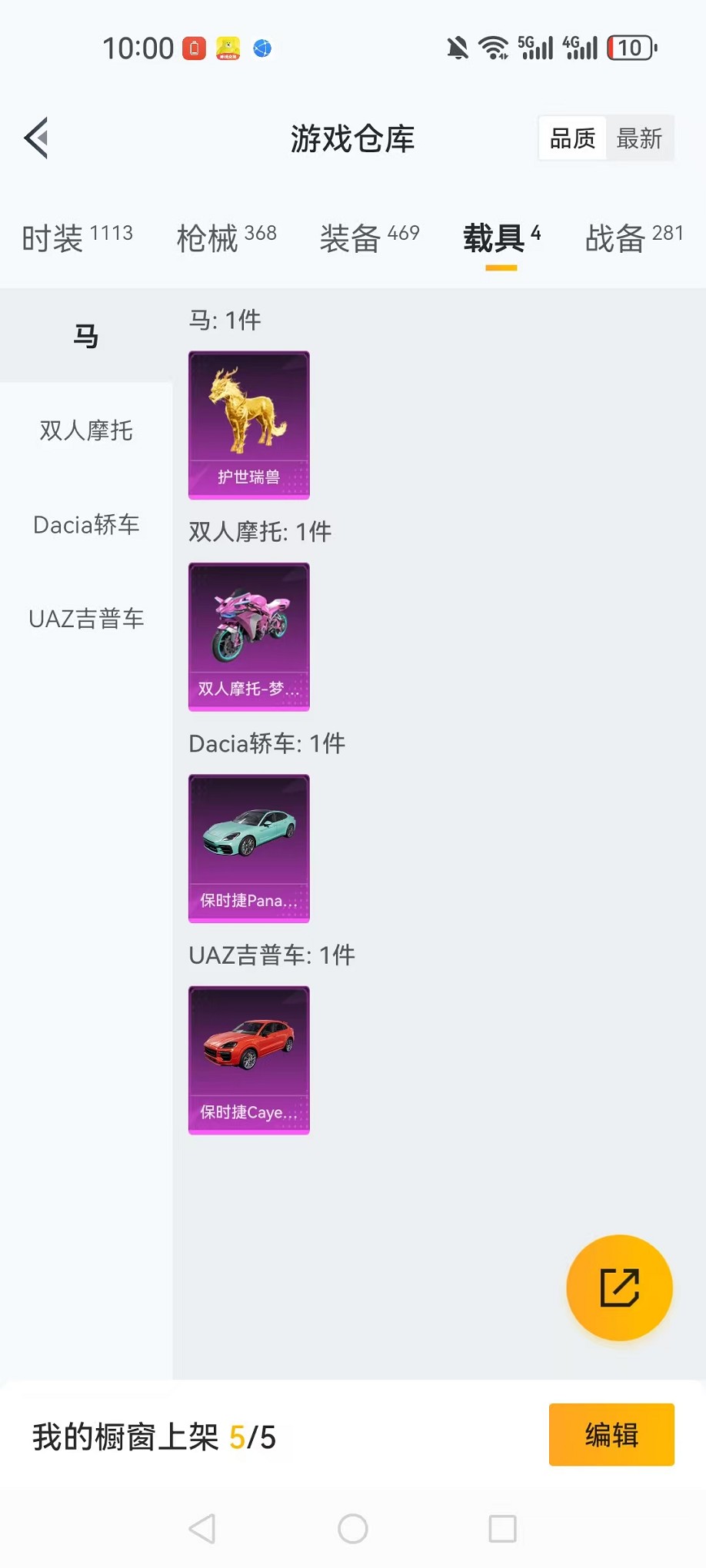
Task: Toggle sorting to 品质
Action: pyautogui.click(x=571, y=138)
